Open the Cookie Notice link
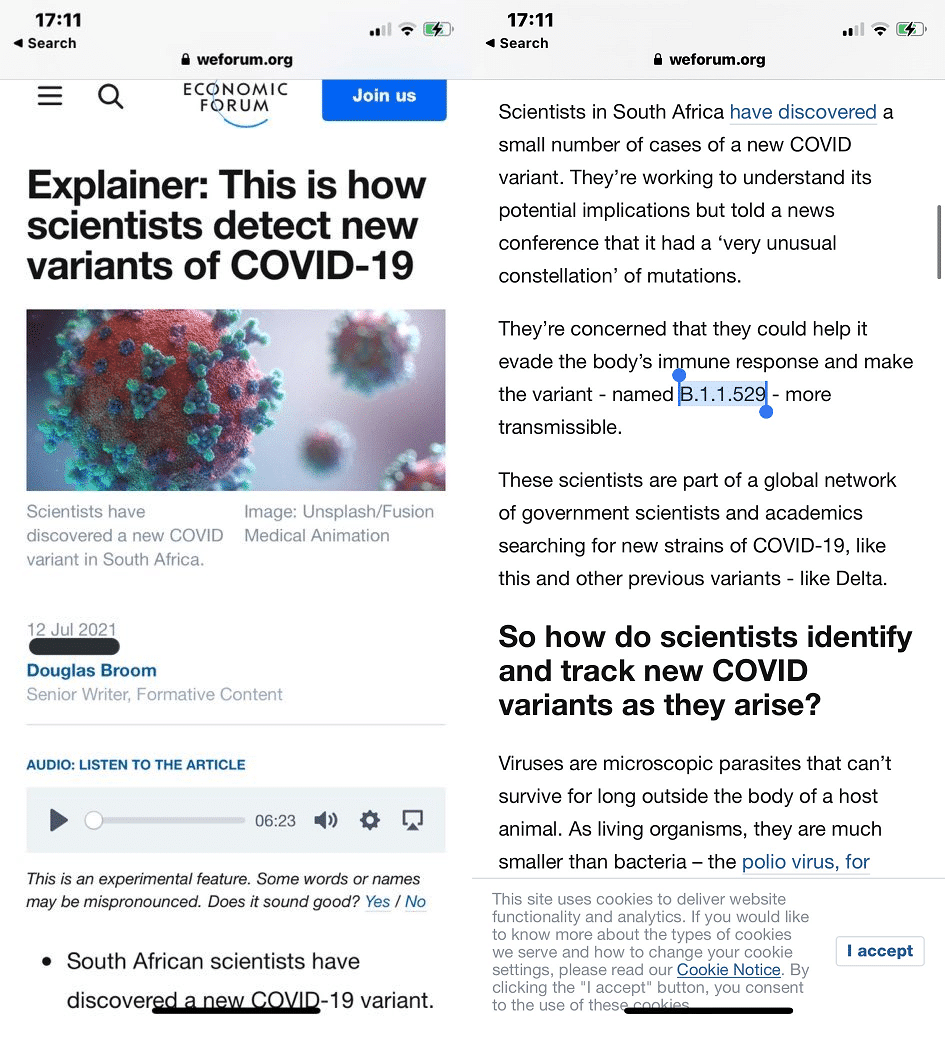 click(728, 970)
